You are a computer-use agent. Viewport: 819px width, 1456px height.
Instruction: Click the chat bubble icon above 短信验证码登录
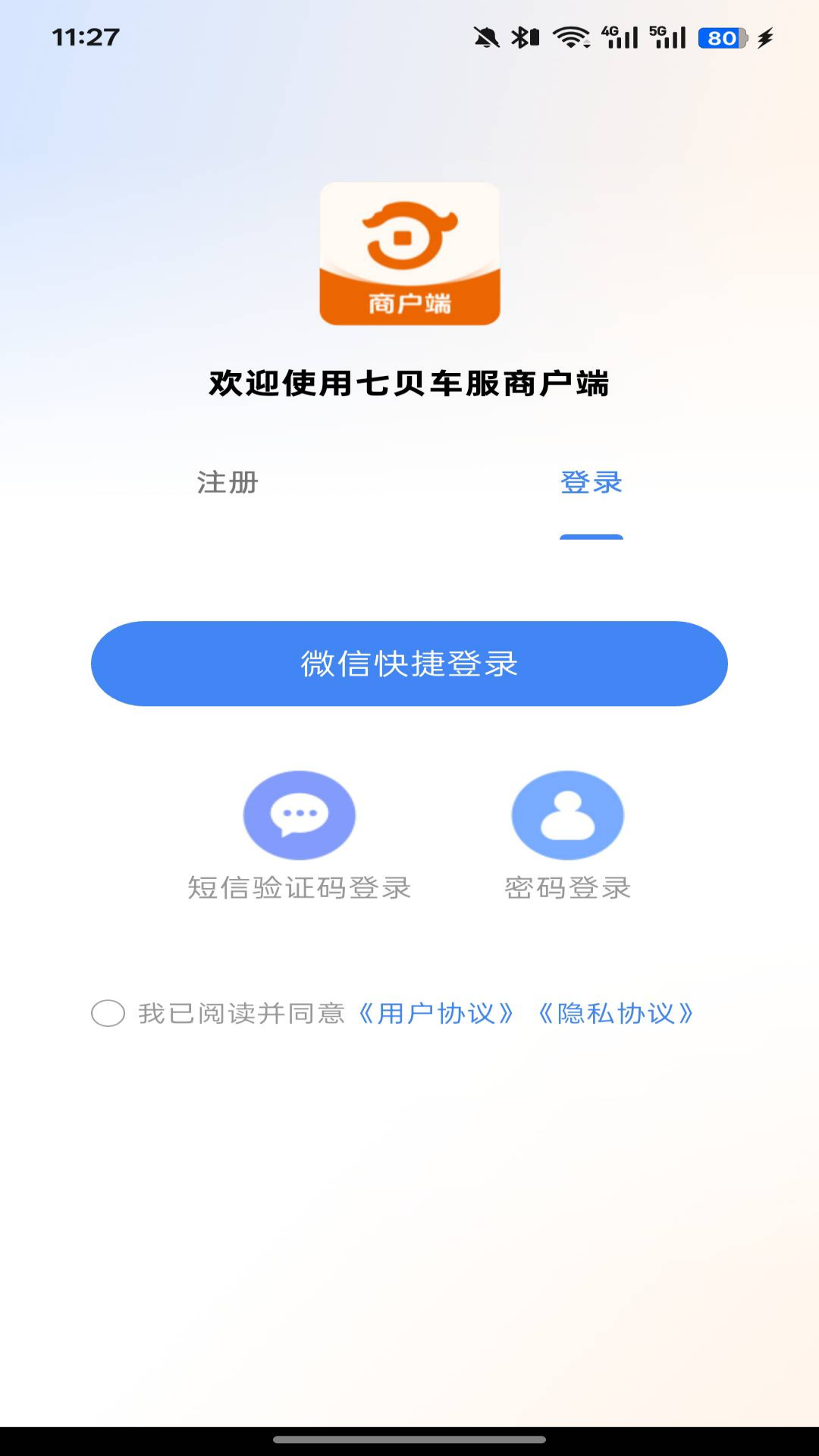[300, 814]
